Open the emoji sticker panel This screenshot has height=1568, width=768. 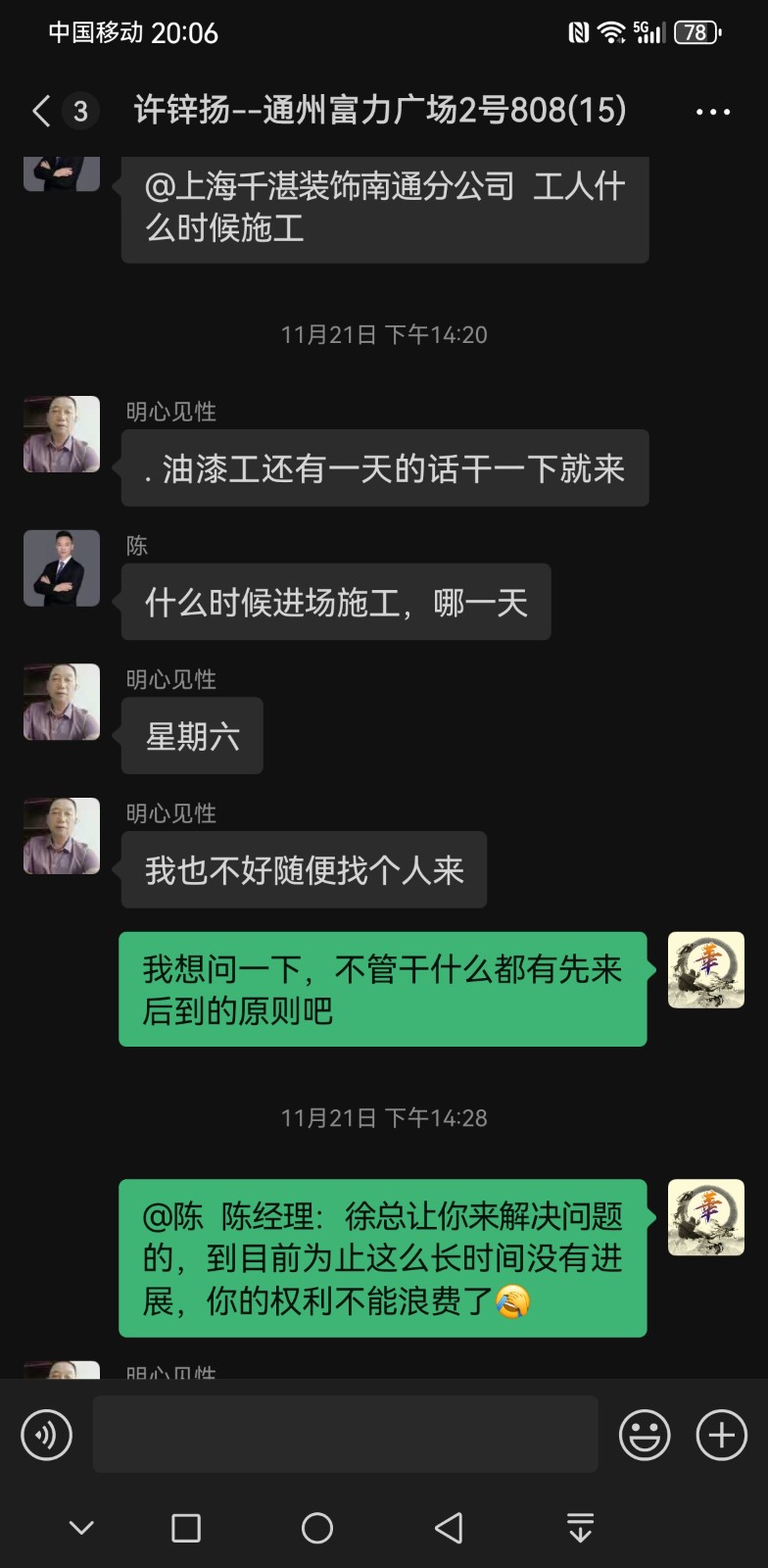[x=645, y=1436]
